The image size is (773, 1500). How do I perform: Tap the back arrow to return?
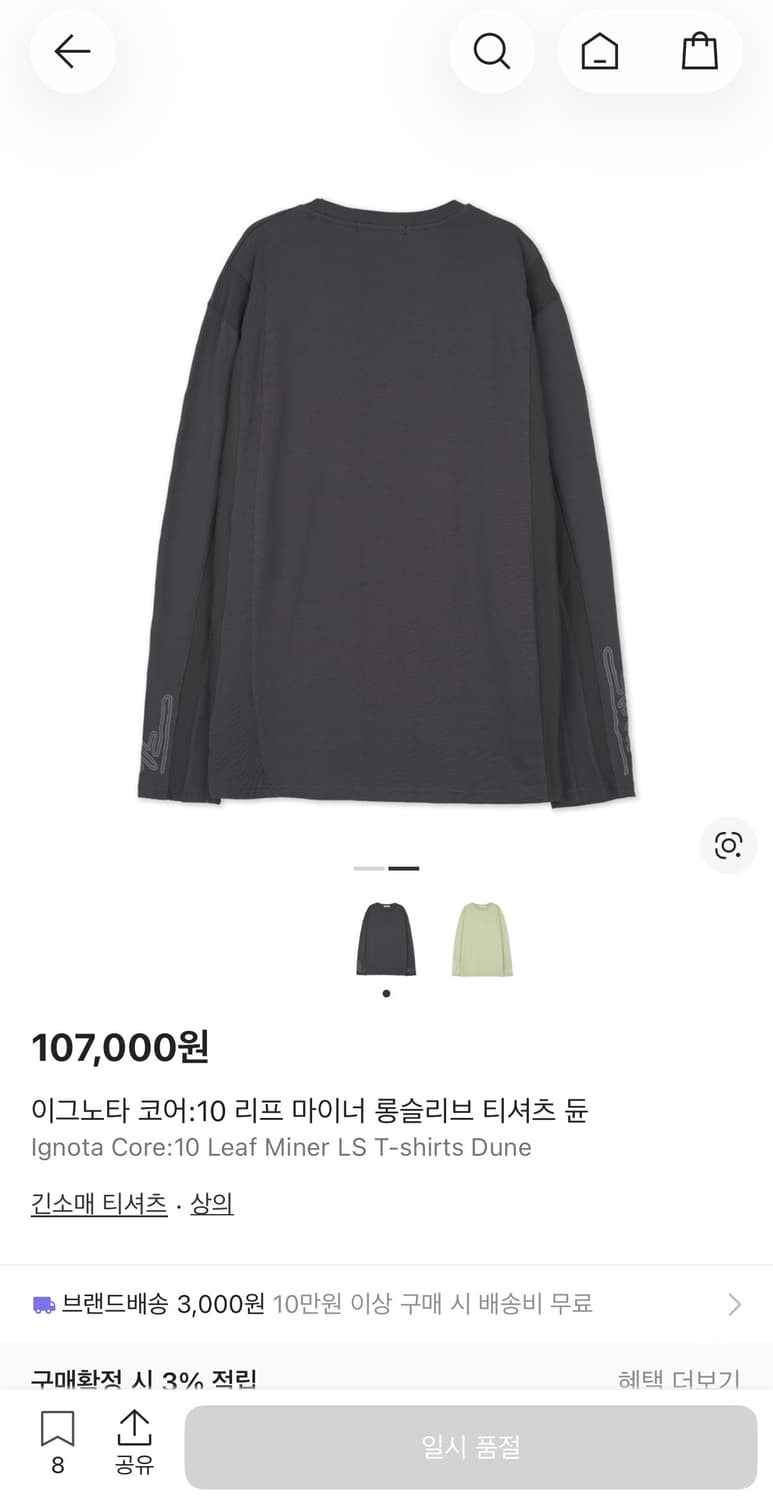click(x=72, y=51)
